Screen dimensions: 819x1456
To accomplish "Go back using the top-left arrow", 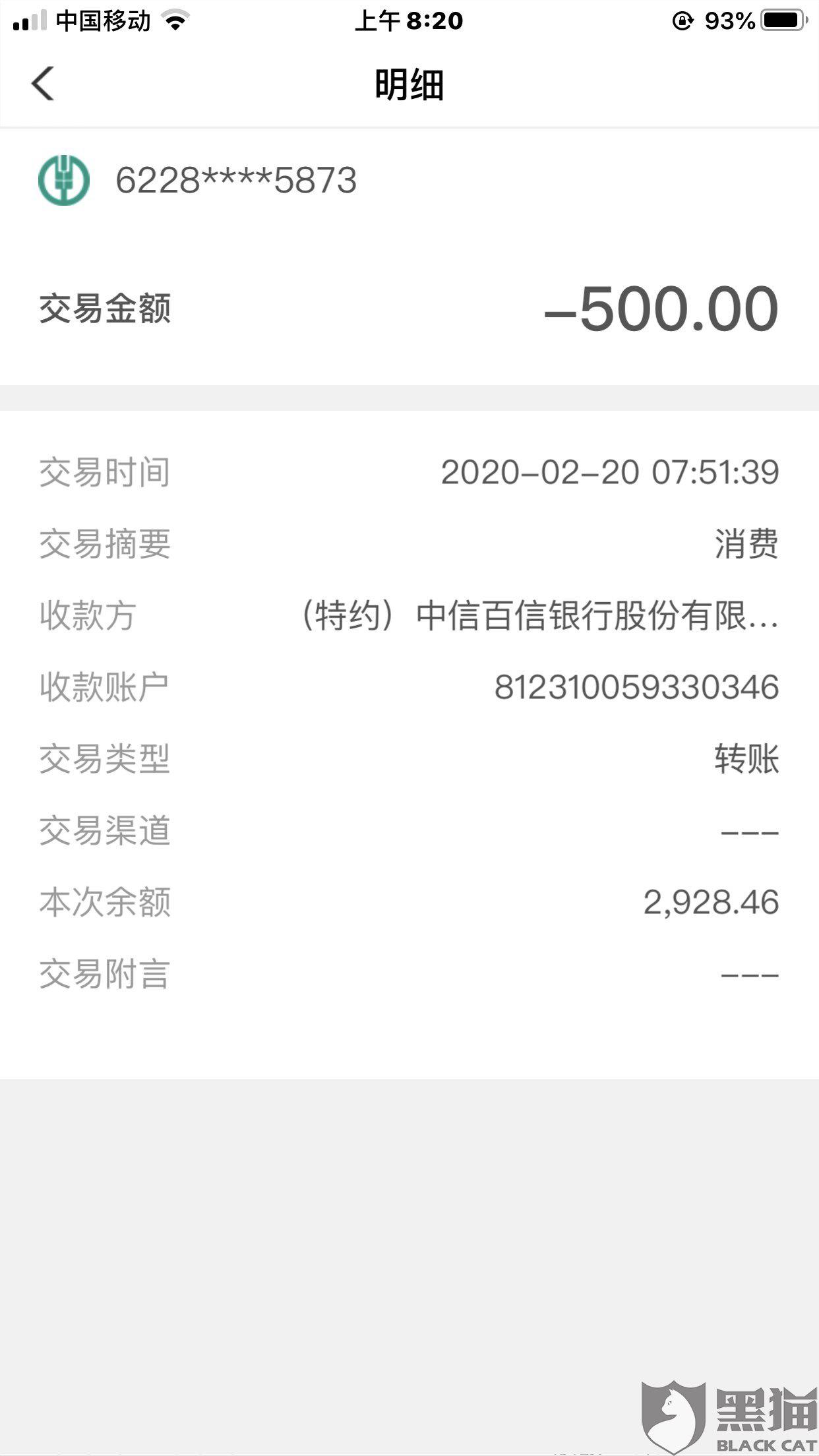I will (43, 84).
